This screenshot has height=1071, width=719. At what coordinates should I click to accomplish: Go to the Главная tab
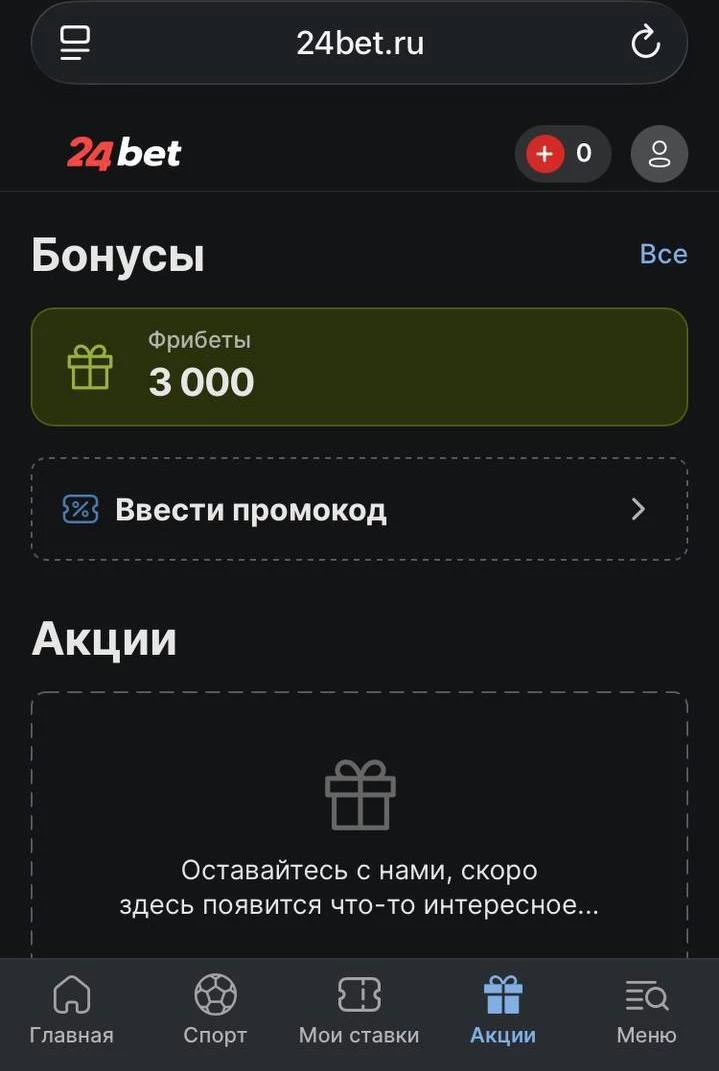tap(71, 1010)
